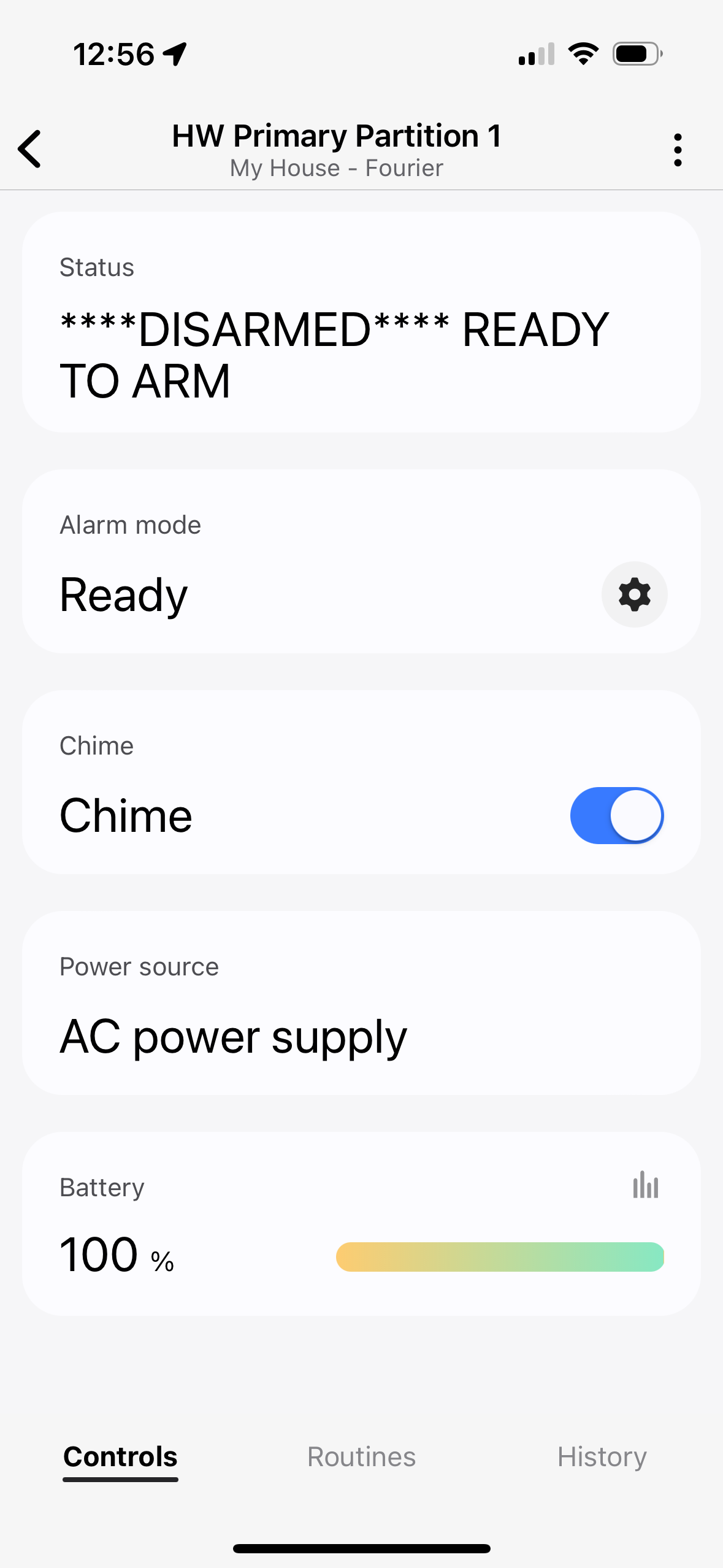View the Battery history chart icon

(x=645, y=1185)
